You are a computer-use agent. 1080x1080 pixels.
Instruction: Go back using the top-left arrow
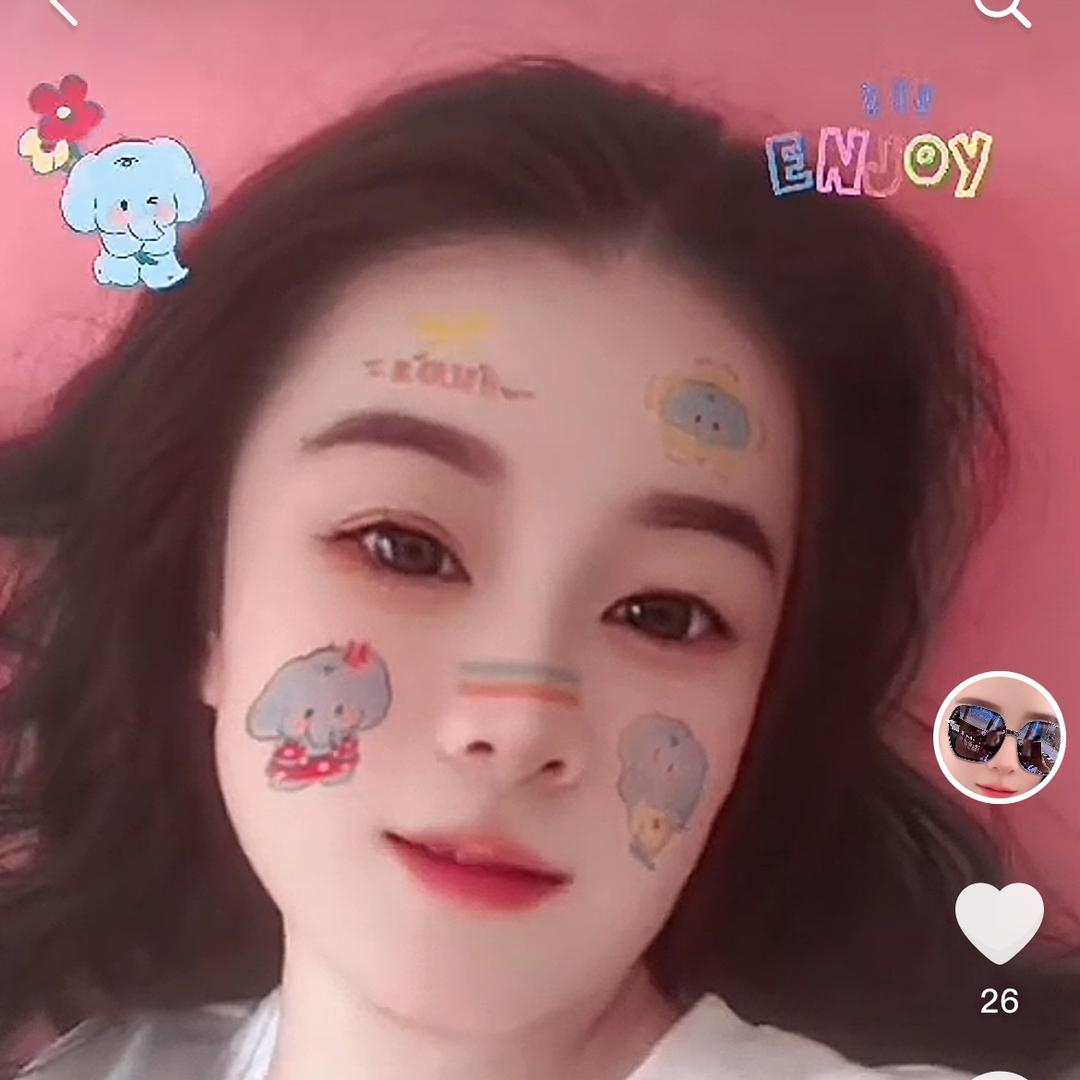(62, 10)
